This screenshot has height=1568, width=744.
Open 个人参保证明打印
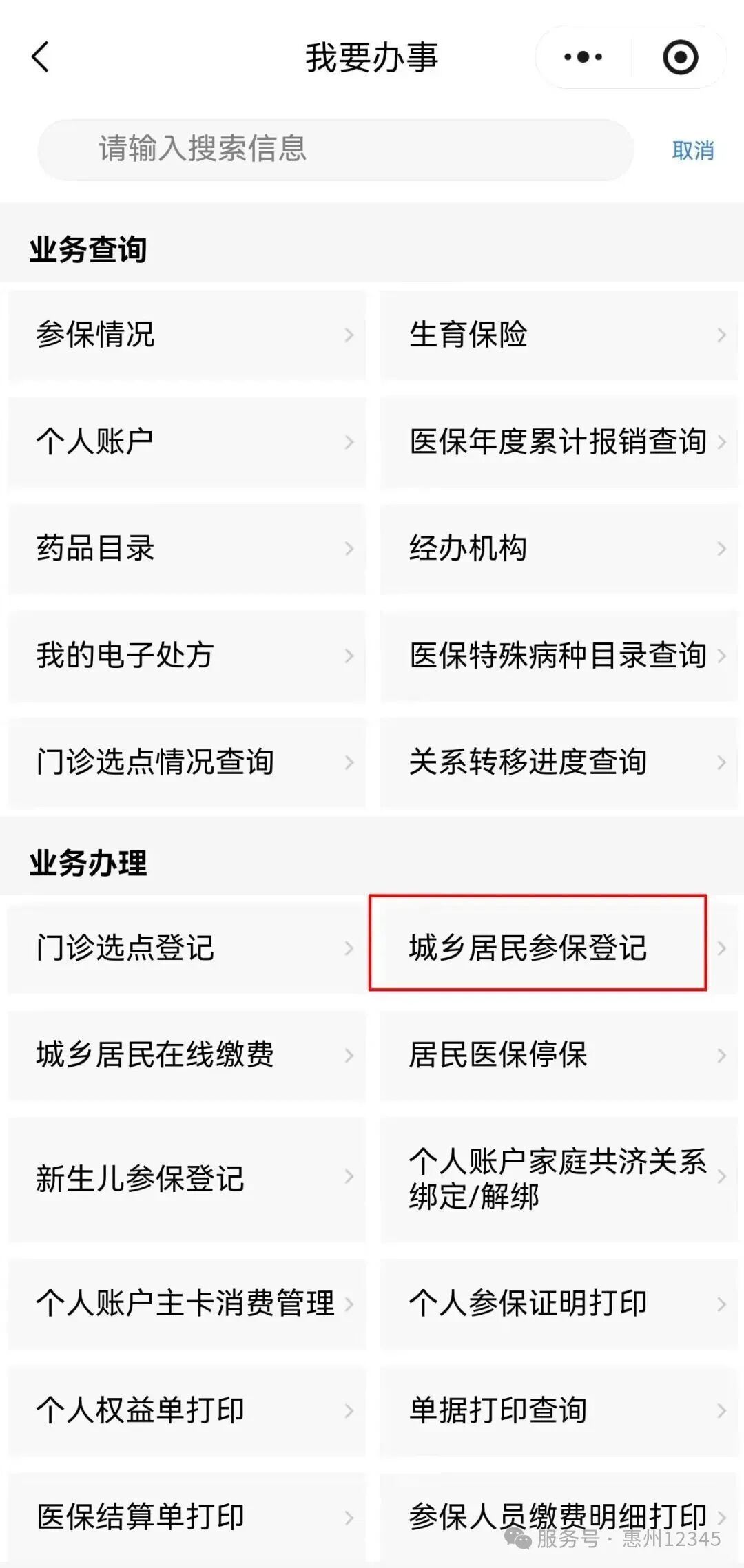(x=559, y=1303)
